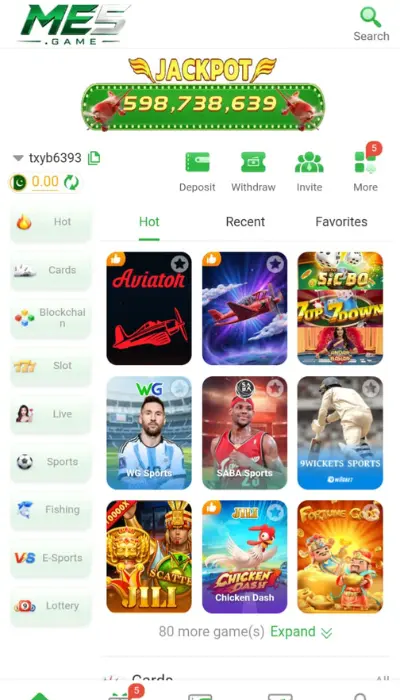Image resolution: width=400 pixels, height=700 pixels.
Task: Switch to the Recent tab
Action: coord(245,222)
